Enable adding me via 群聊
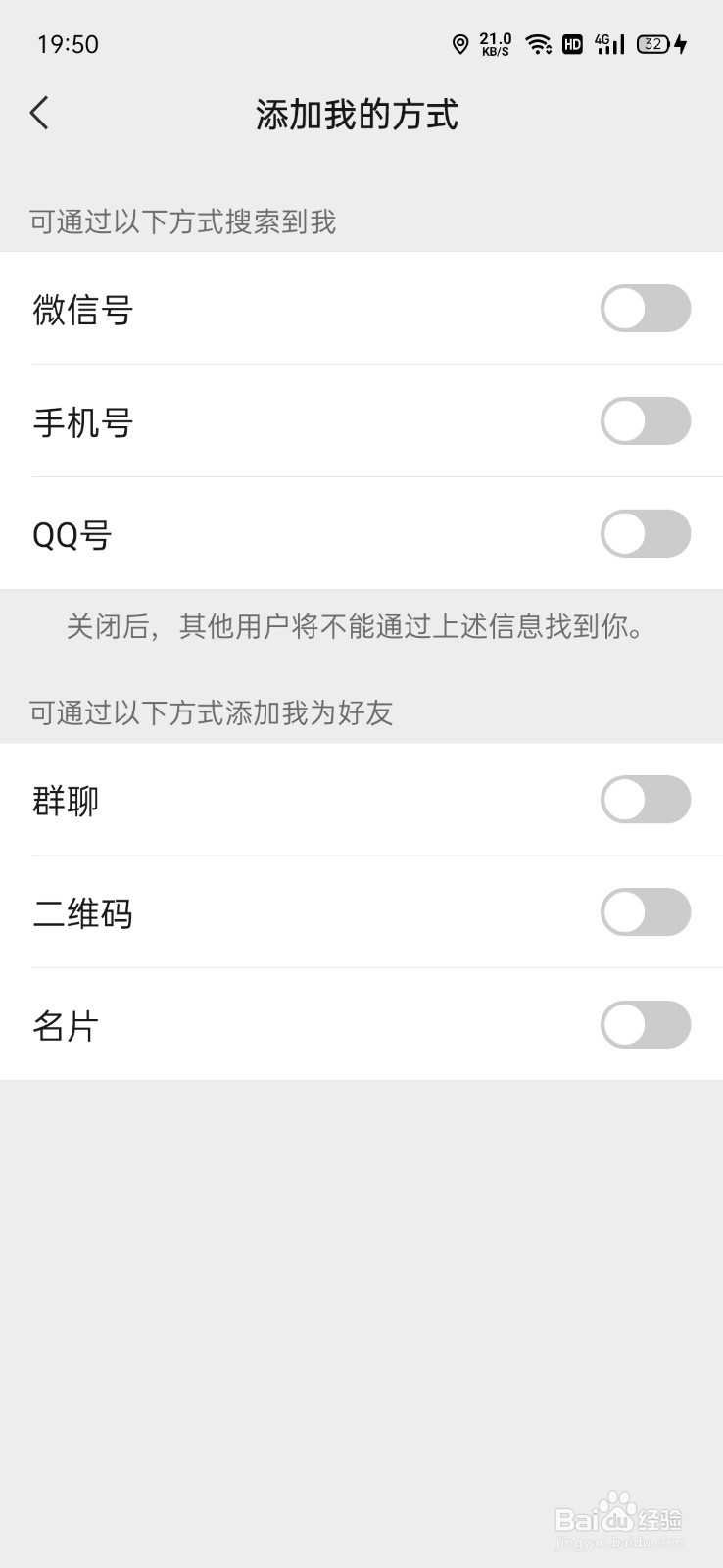Image resolution: width=723 pixels, height=1568 pixels. (646, 800)
